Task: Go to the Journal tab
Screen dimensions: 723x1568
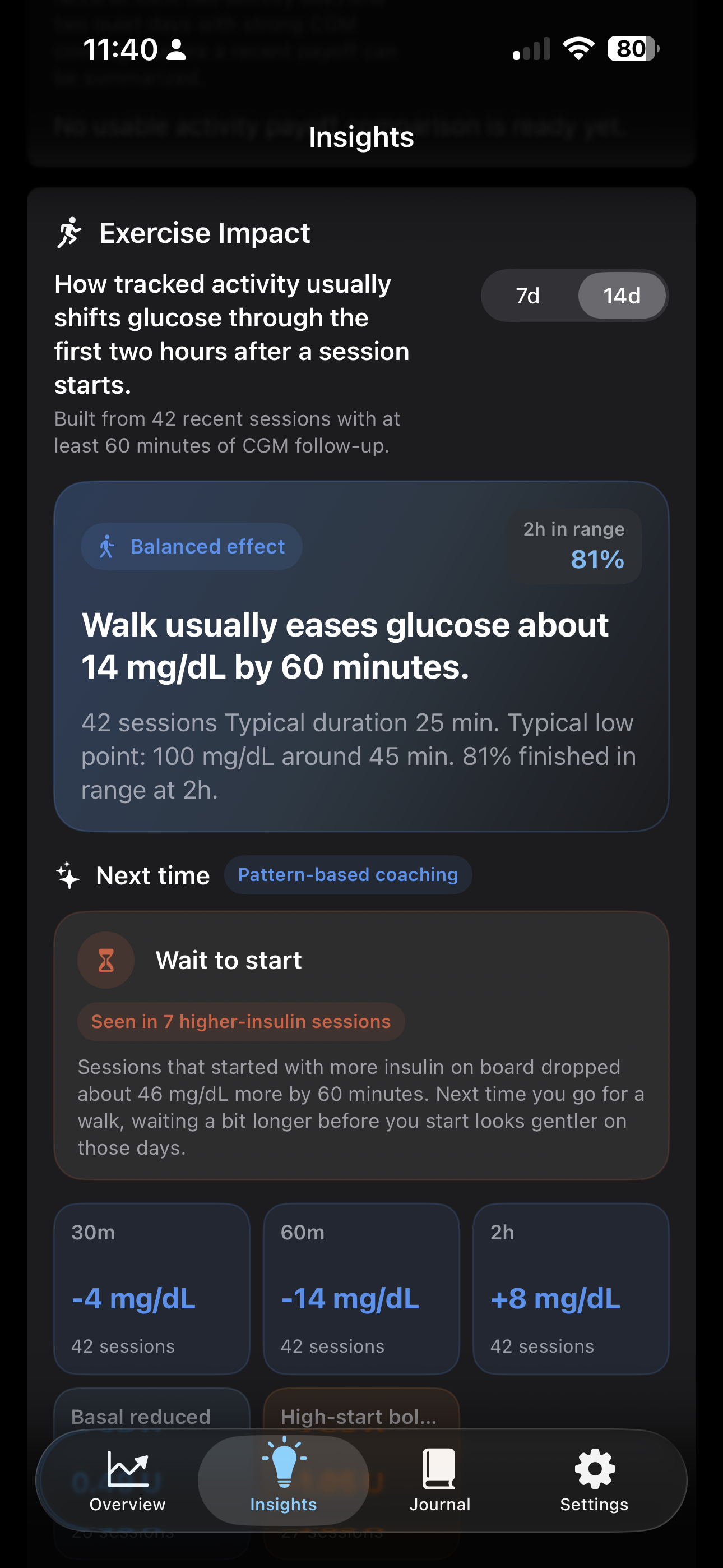Action: tap(439, 1481)
